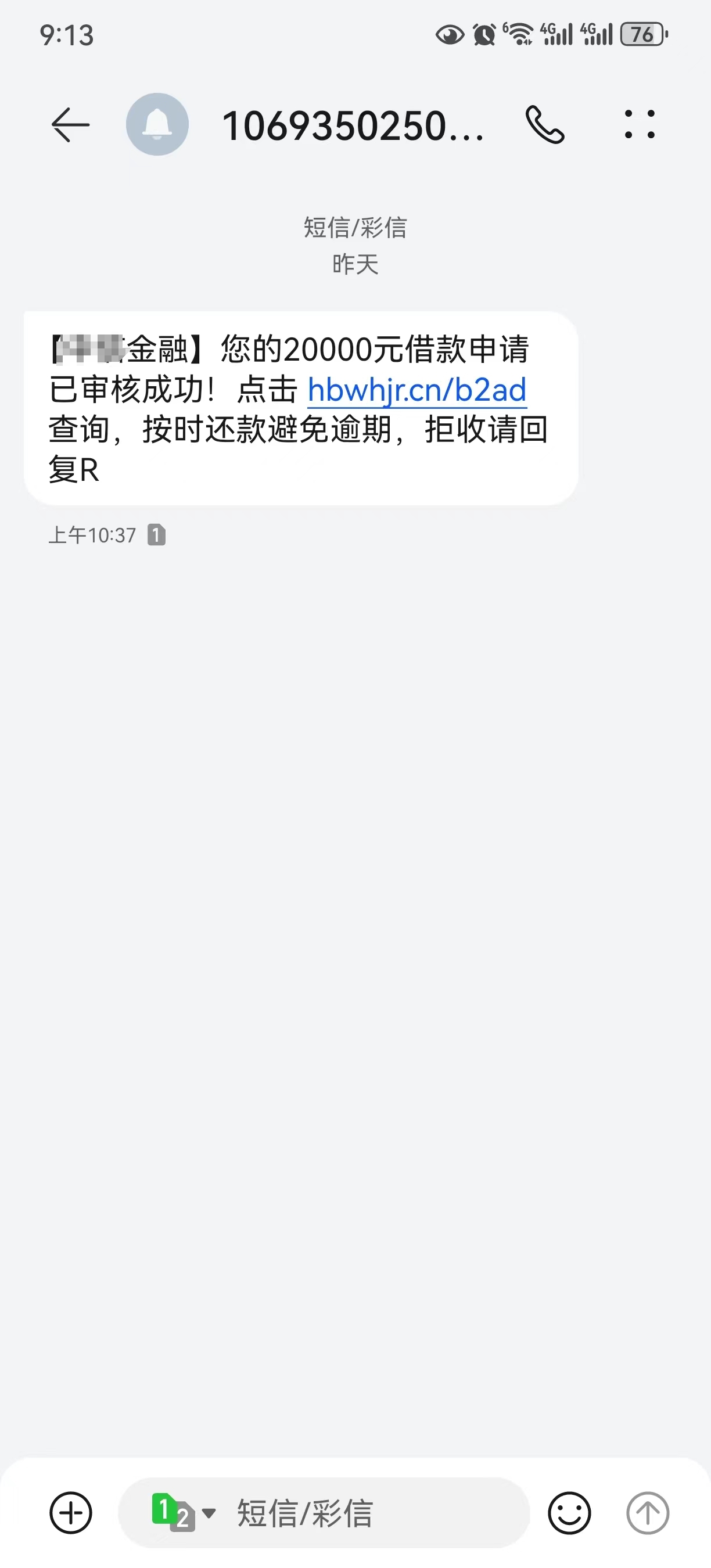Viewport: 711px width, 1568px height.
Task: Open the four-dot more options menu
Action: click(x=640, y=125)
